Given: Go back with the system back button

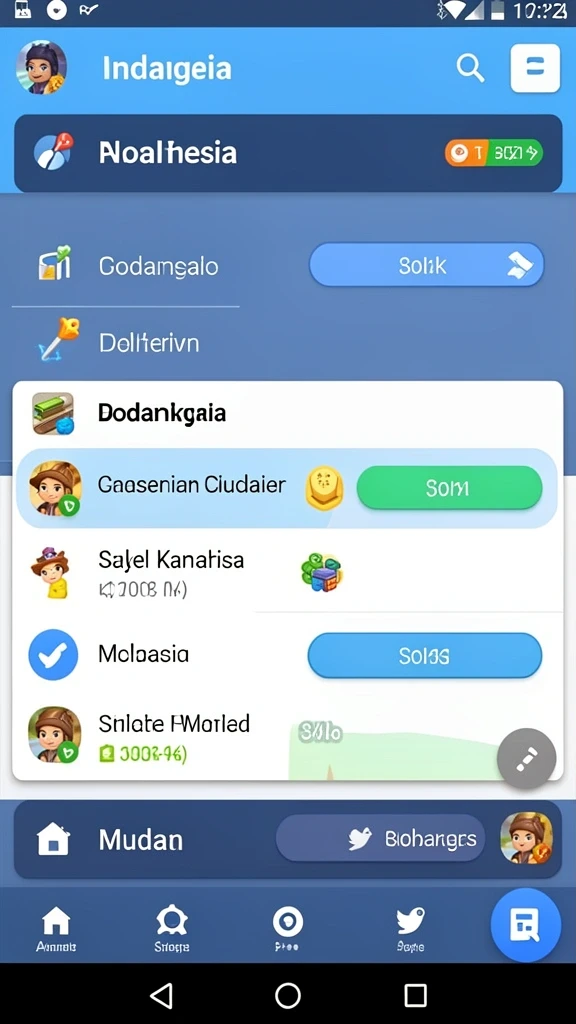Looking at the screenshot, I should pyautogui.click(x=161, y=996).
